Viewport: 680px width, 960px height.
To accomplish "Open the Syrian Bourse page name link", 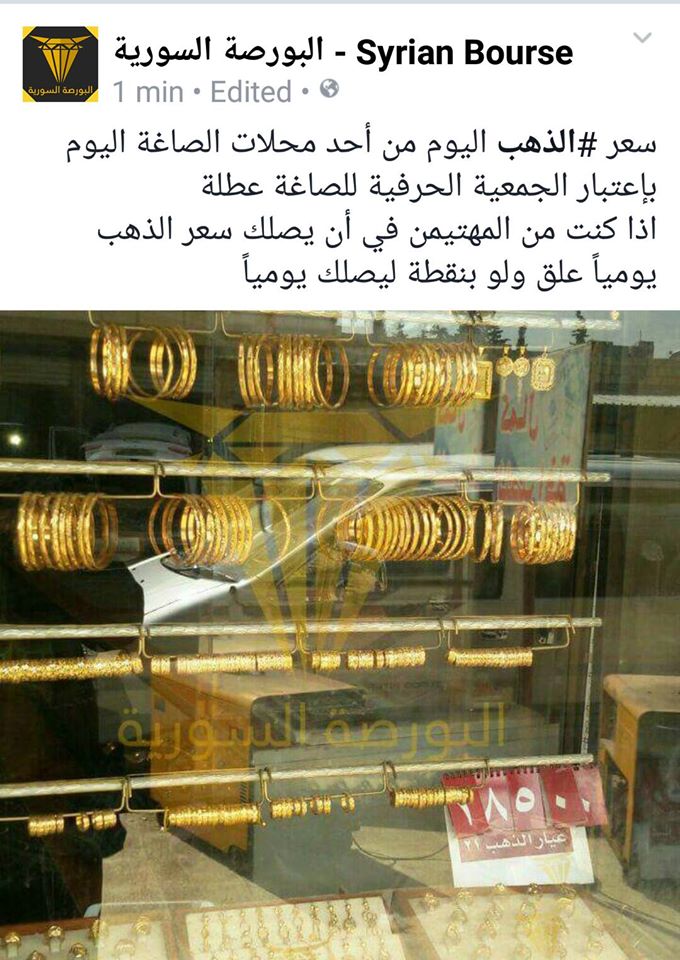I will point(343,50).
